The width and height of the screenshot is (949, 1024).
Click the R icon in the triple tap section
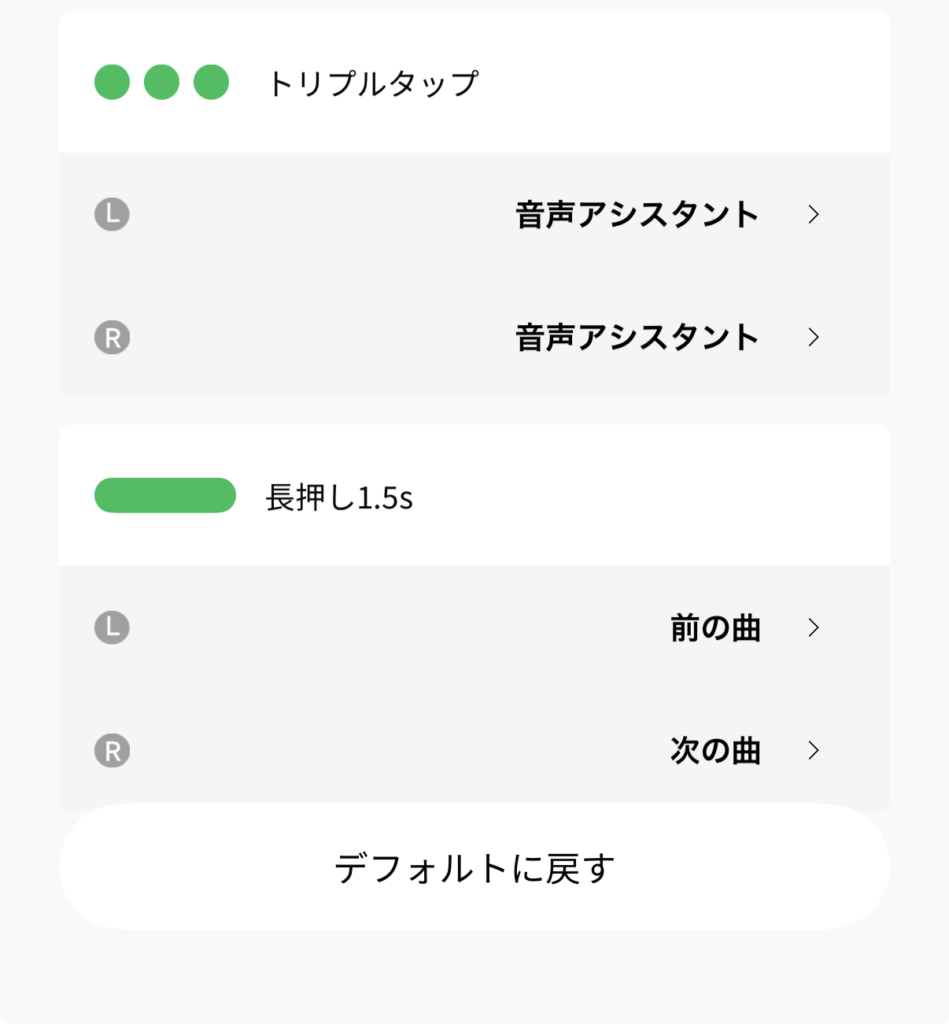[x=112, y=338]
